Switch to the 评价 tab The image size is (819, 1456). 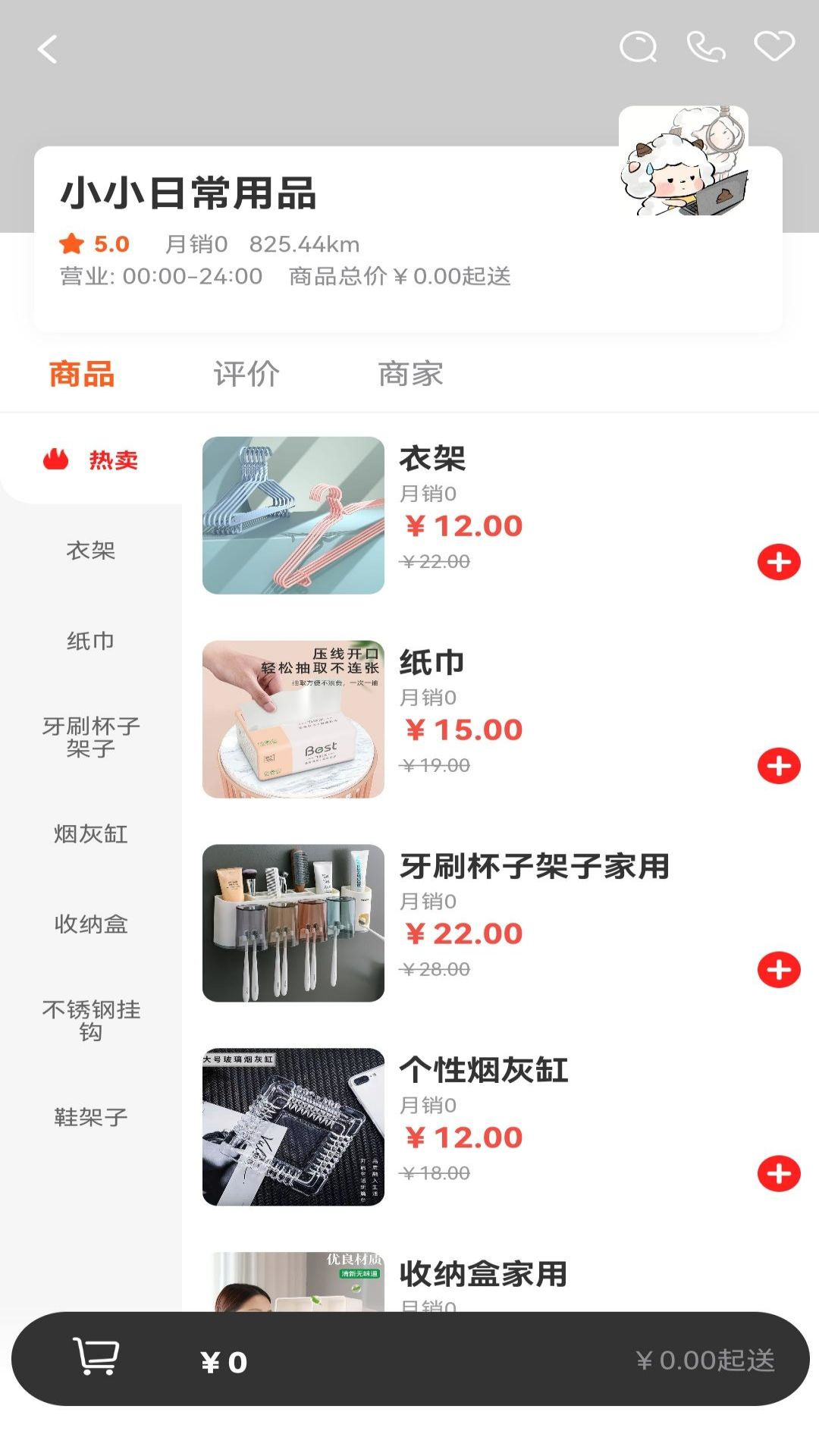pos(247,373)
